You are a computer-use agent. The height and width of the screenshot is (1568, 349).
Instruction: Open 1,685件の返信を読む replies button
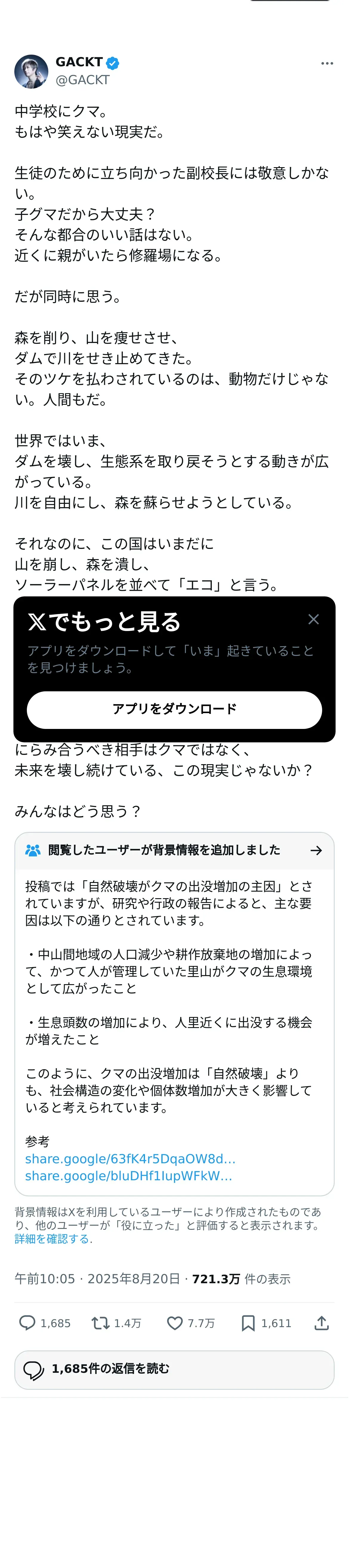click(174, 1370)
